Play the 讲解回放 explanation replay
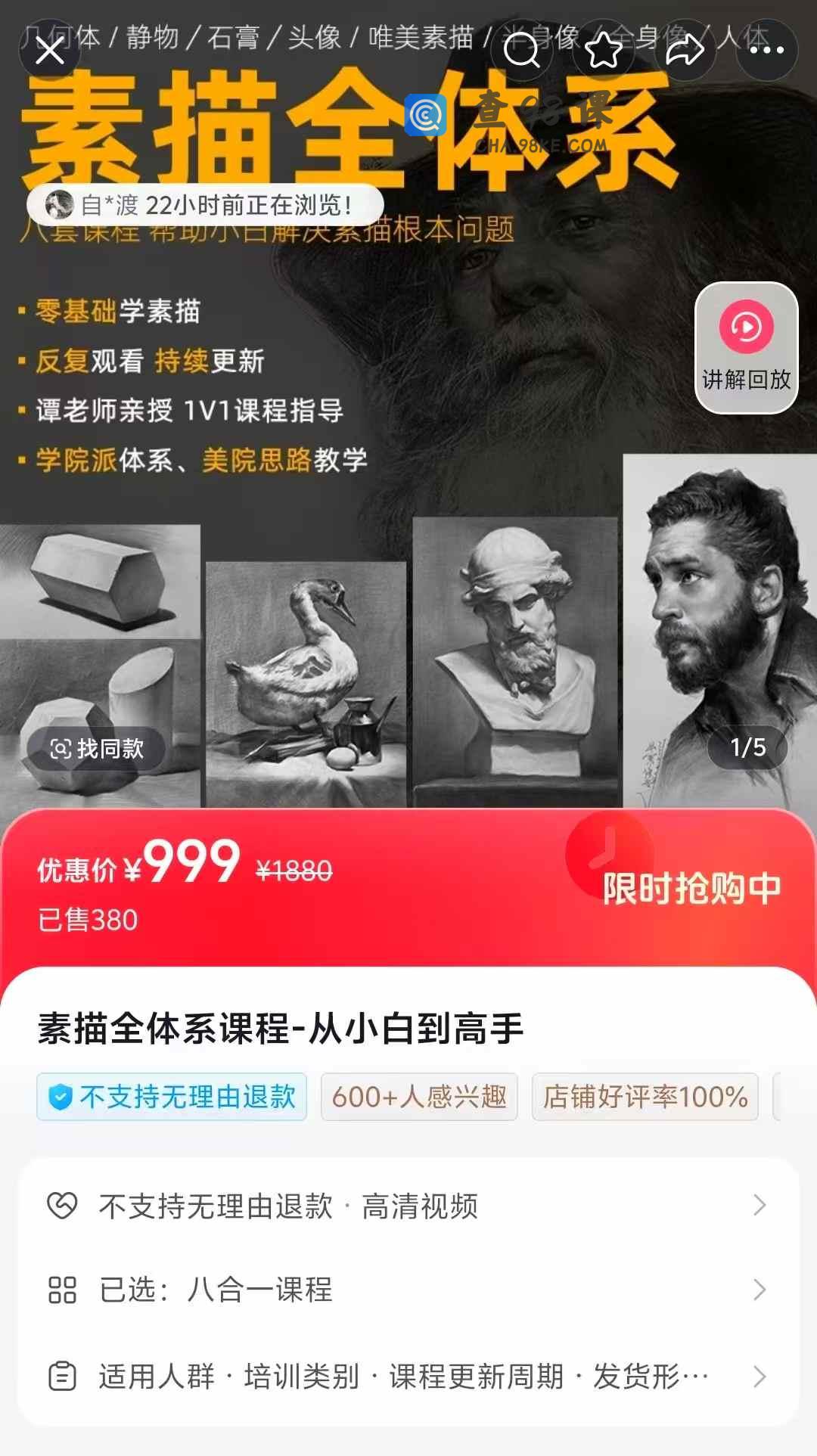Screen dimensions: 817x1456 746,347
